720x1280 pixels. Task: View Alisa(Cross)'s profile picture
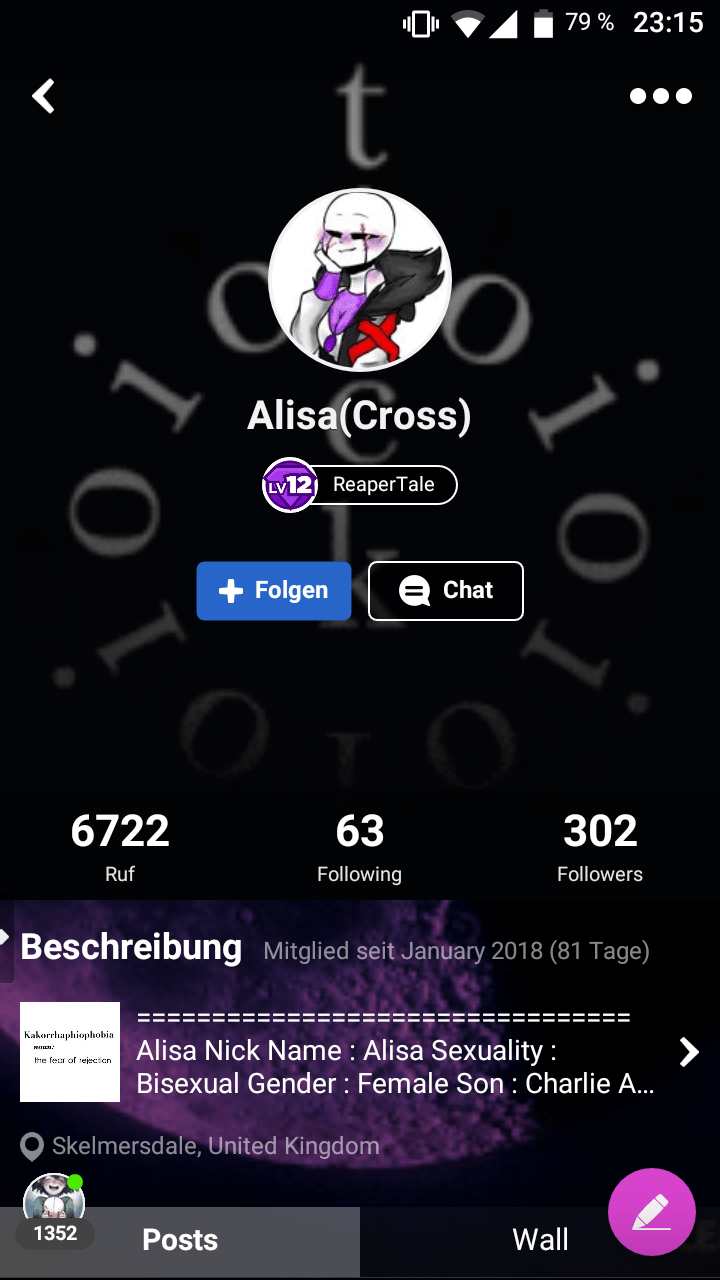[360, 280]
